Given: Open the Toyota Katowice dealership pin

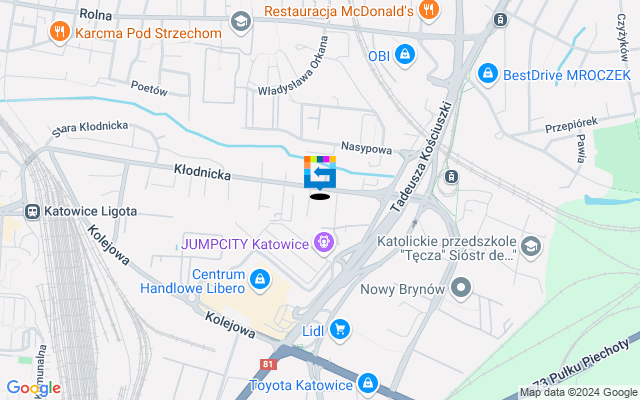Looking at the screenshot, I should coord(368,384).
